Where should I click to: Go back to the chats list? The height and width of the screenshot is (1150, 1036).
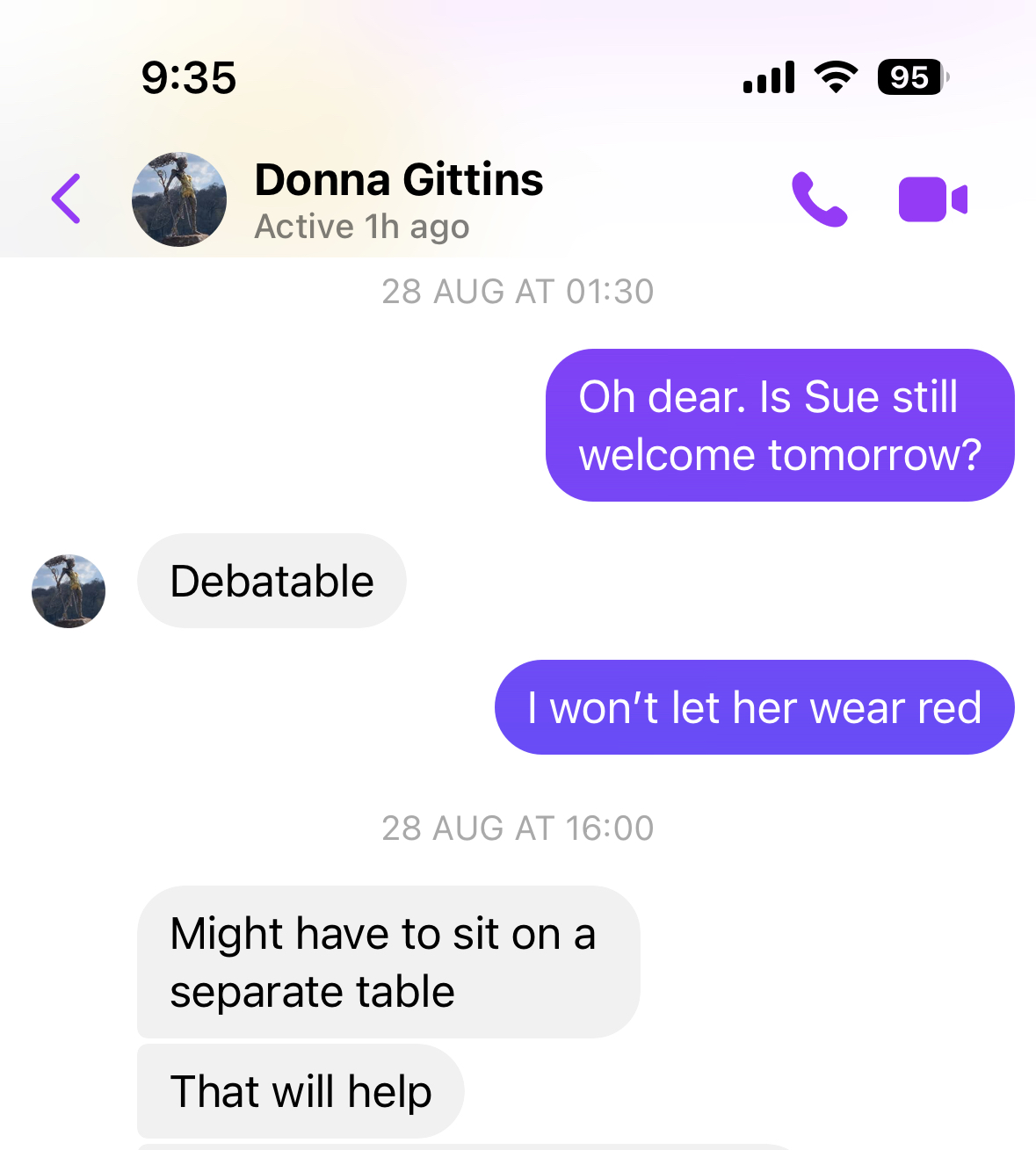67,199
